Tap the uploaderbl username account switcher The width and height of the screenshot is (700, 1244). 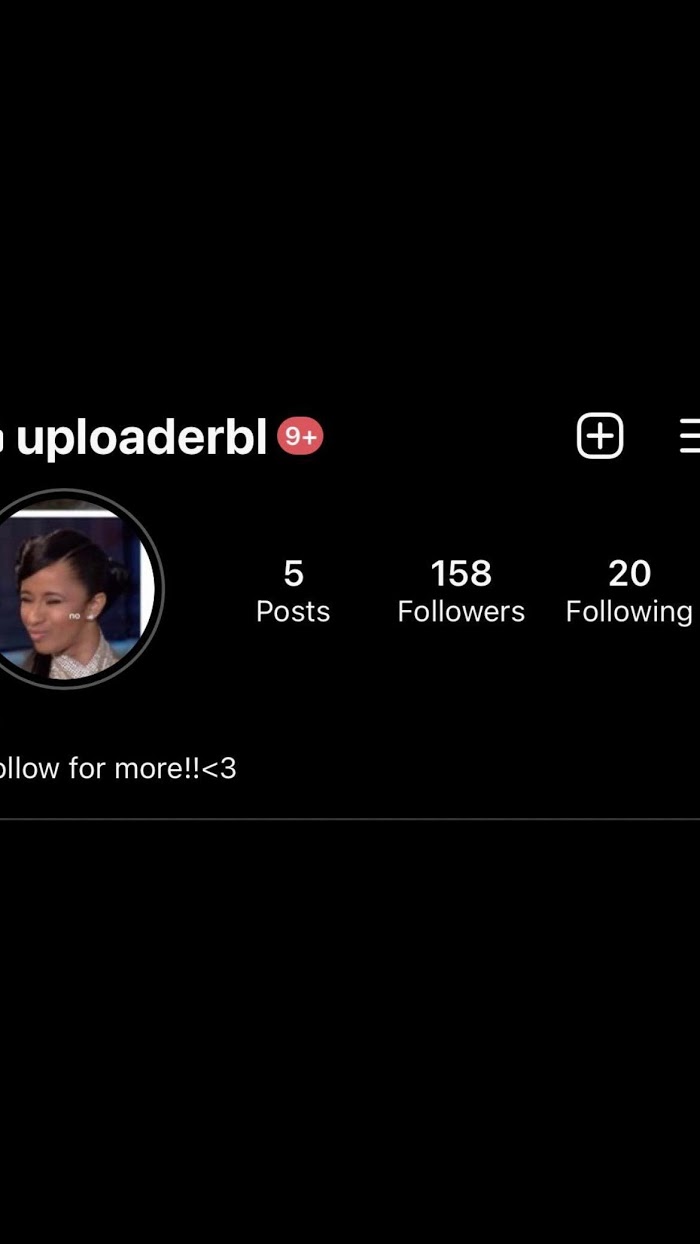click(141, 437)
